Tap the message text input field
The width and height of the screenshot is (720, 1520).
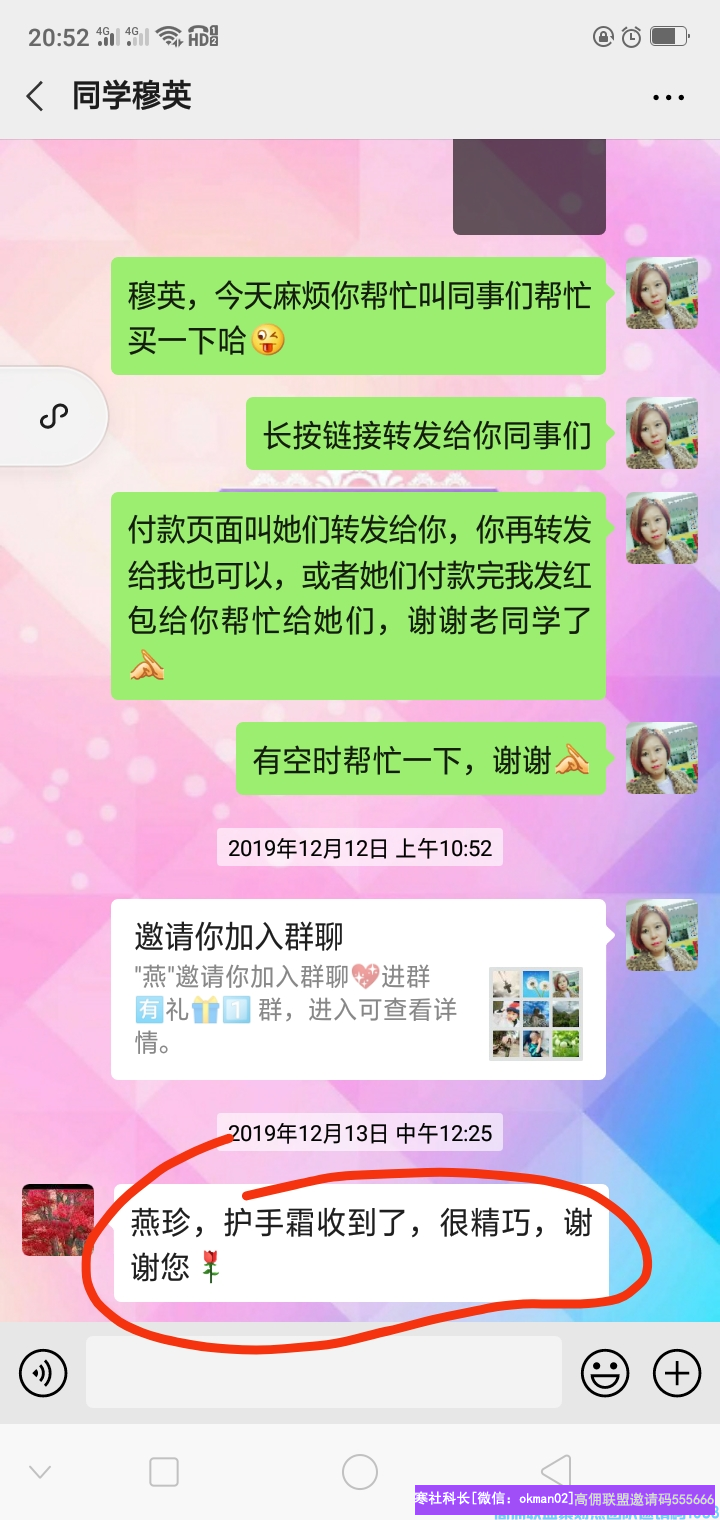(323, 1372)
